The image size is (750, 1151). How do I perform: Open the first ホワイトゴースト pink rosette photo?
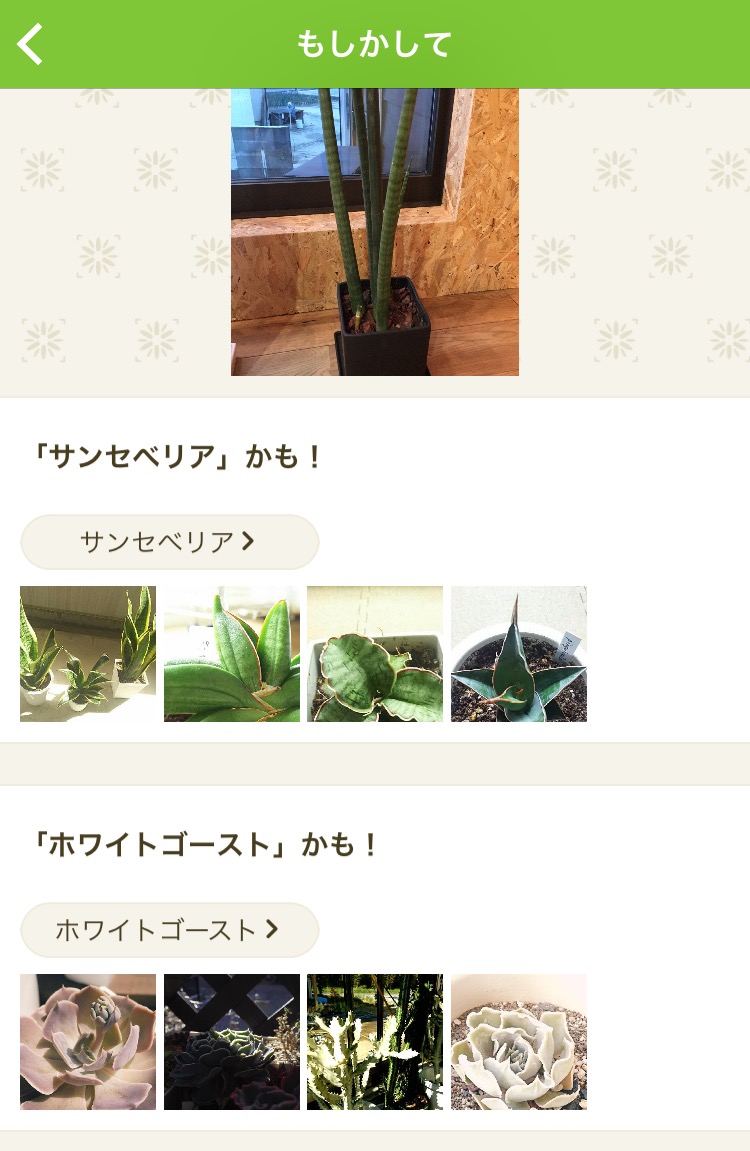coord(88,1042)
